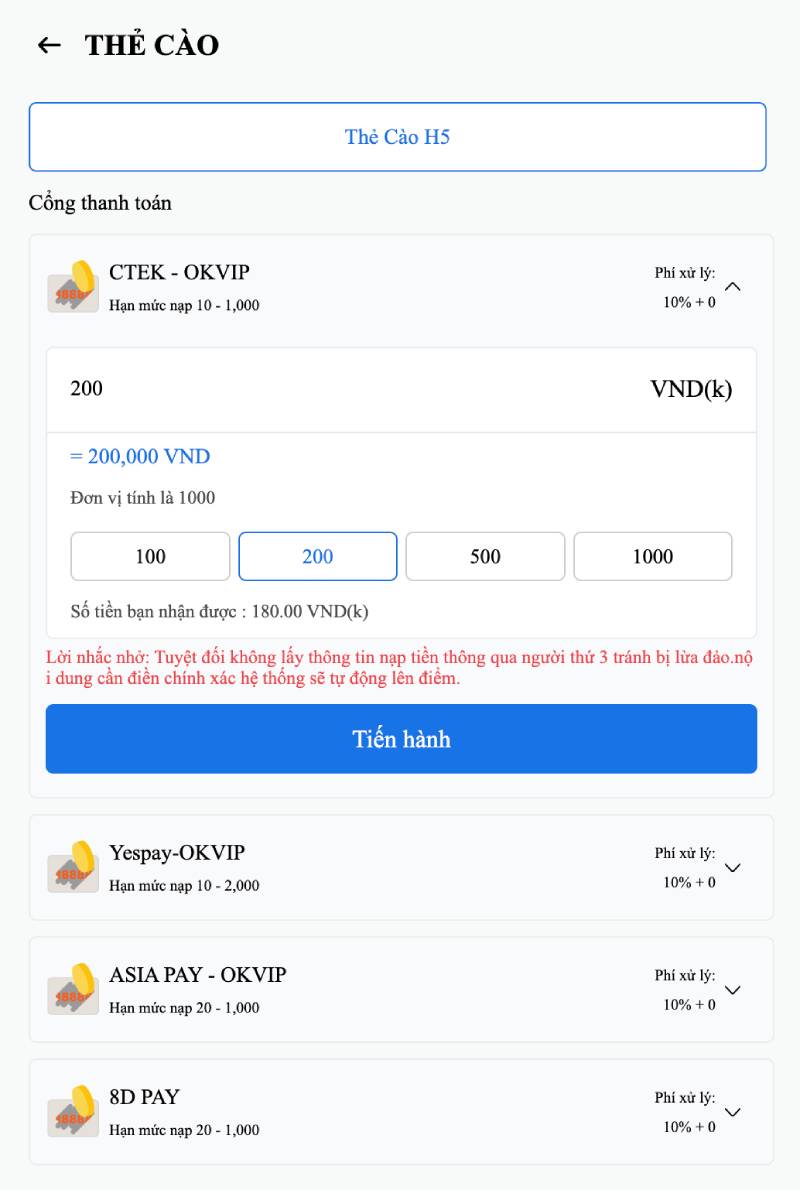Select the Thẻ Cào H5 tab
800x1190 pixels.
(x=400, y=136)
